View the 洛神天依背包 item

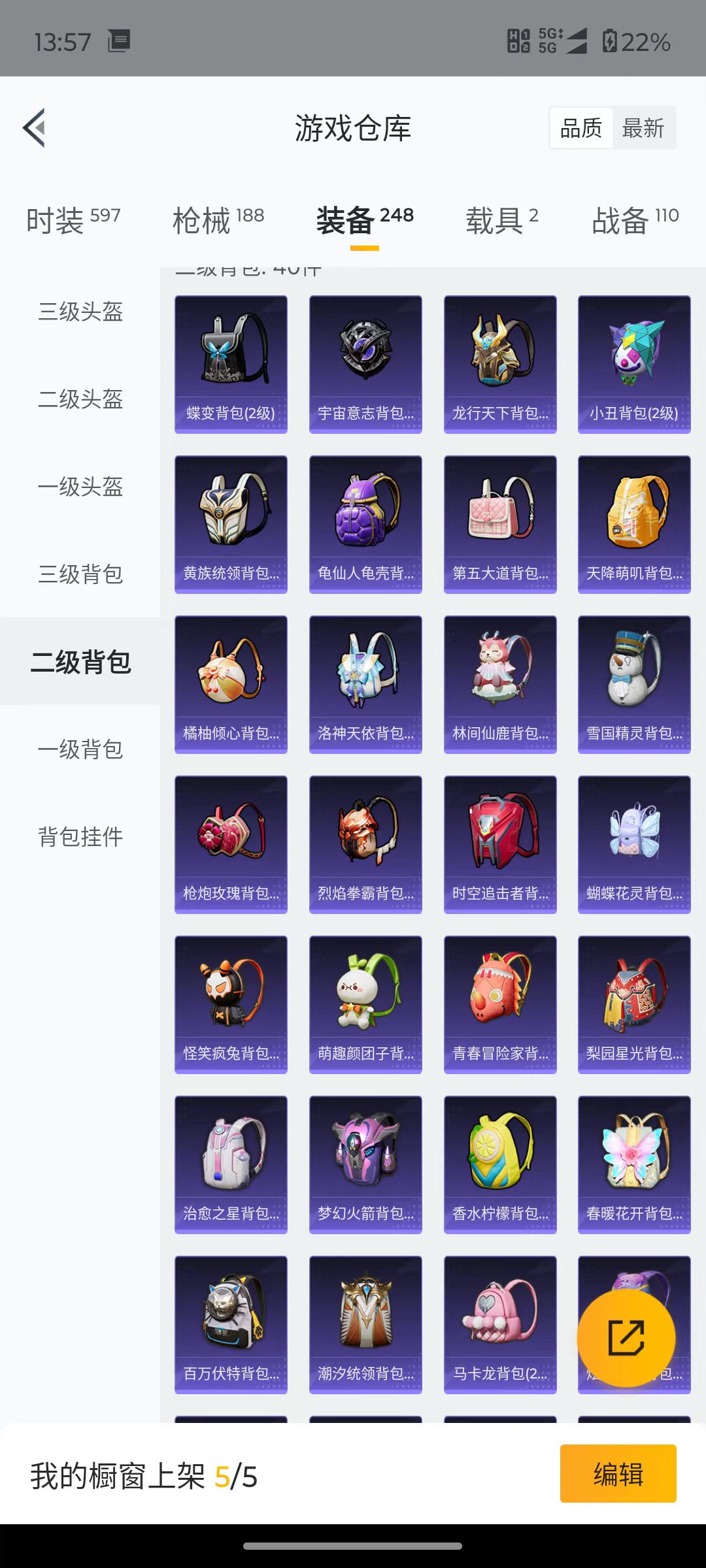(x=365, y=684)
